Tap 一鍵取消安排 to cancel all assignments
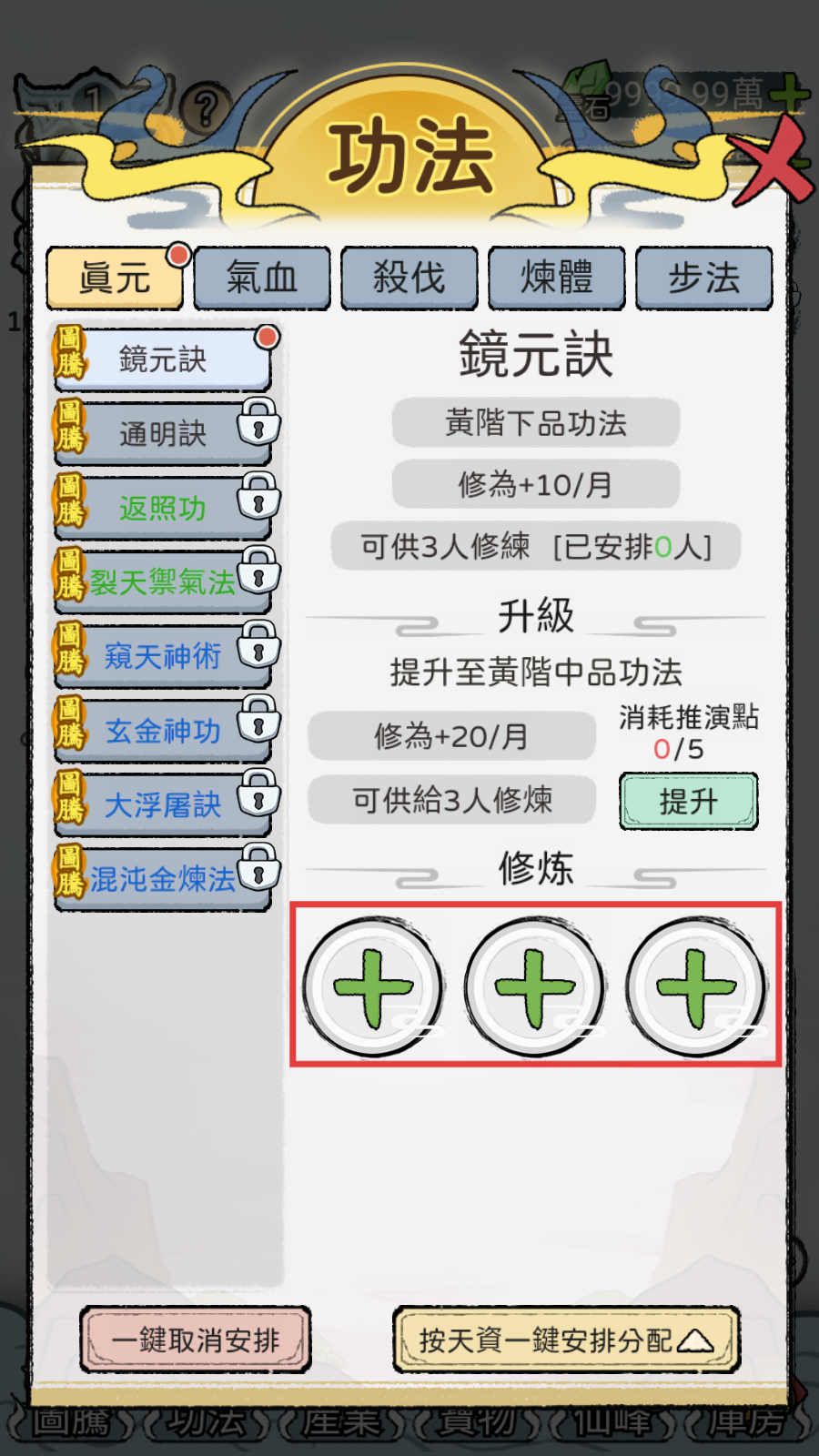 (x=196, y=1340)
